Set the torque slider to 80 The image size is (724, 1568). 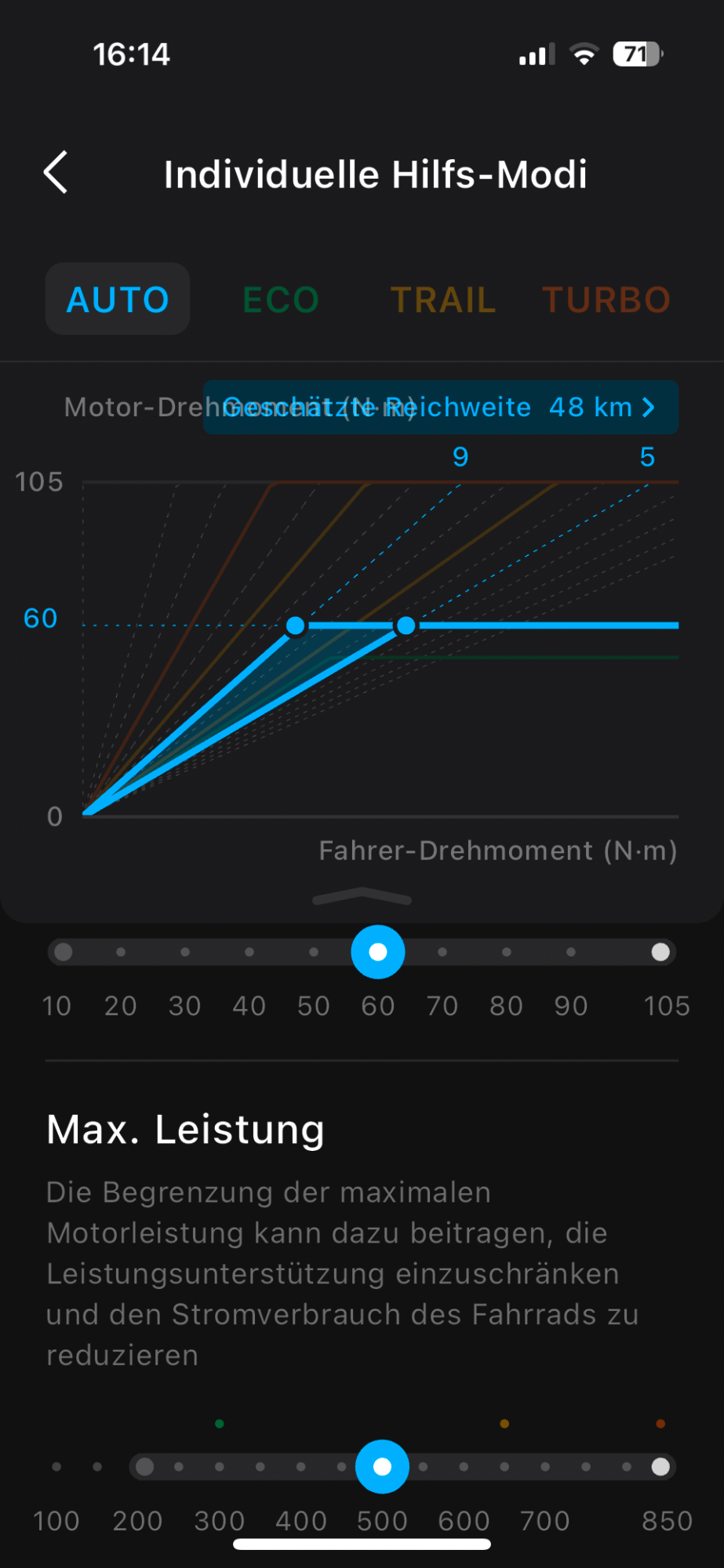[x=507, y=952]
